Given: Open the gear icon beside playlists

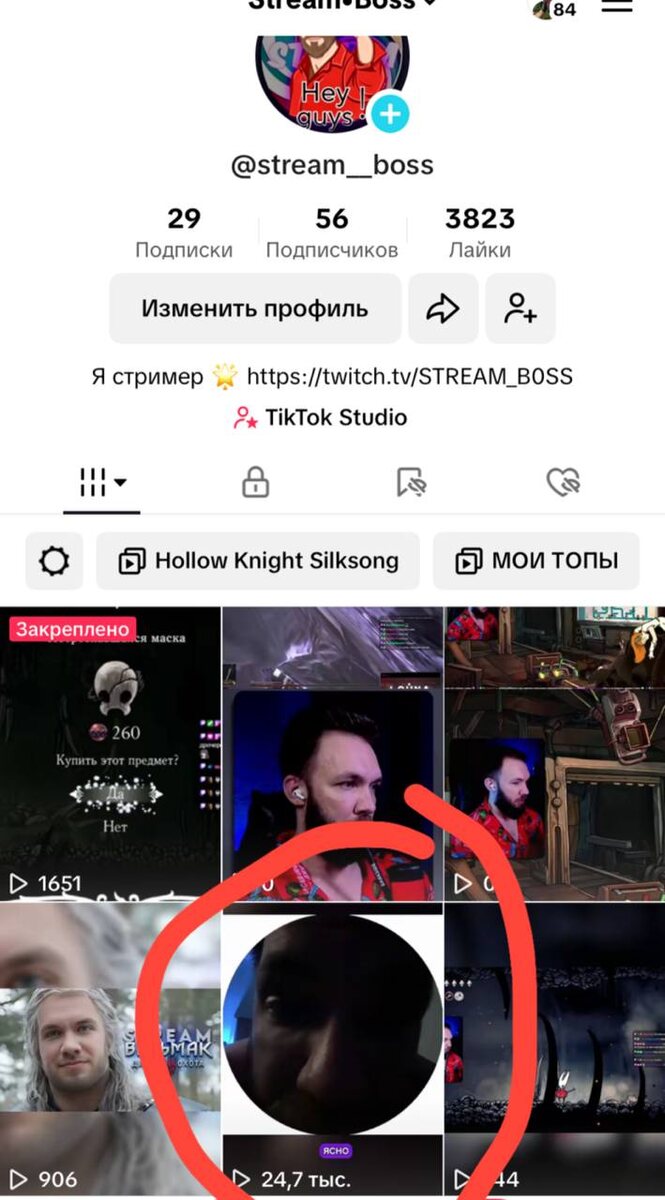Looking at the screenshot, I should (x=54, y=561).
